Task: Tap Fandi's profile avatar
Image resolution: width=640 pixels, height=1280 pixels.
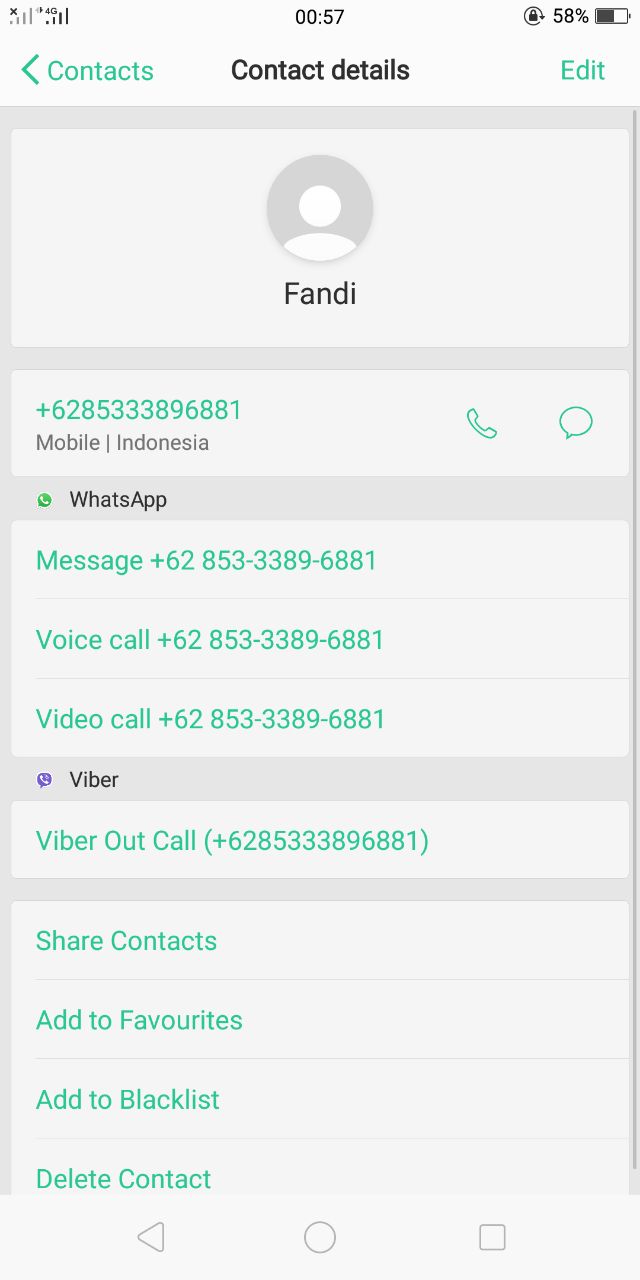Action: click(320, 208)
